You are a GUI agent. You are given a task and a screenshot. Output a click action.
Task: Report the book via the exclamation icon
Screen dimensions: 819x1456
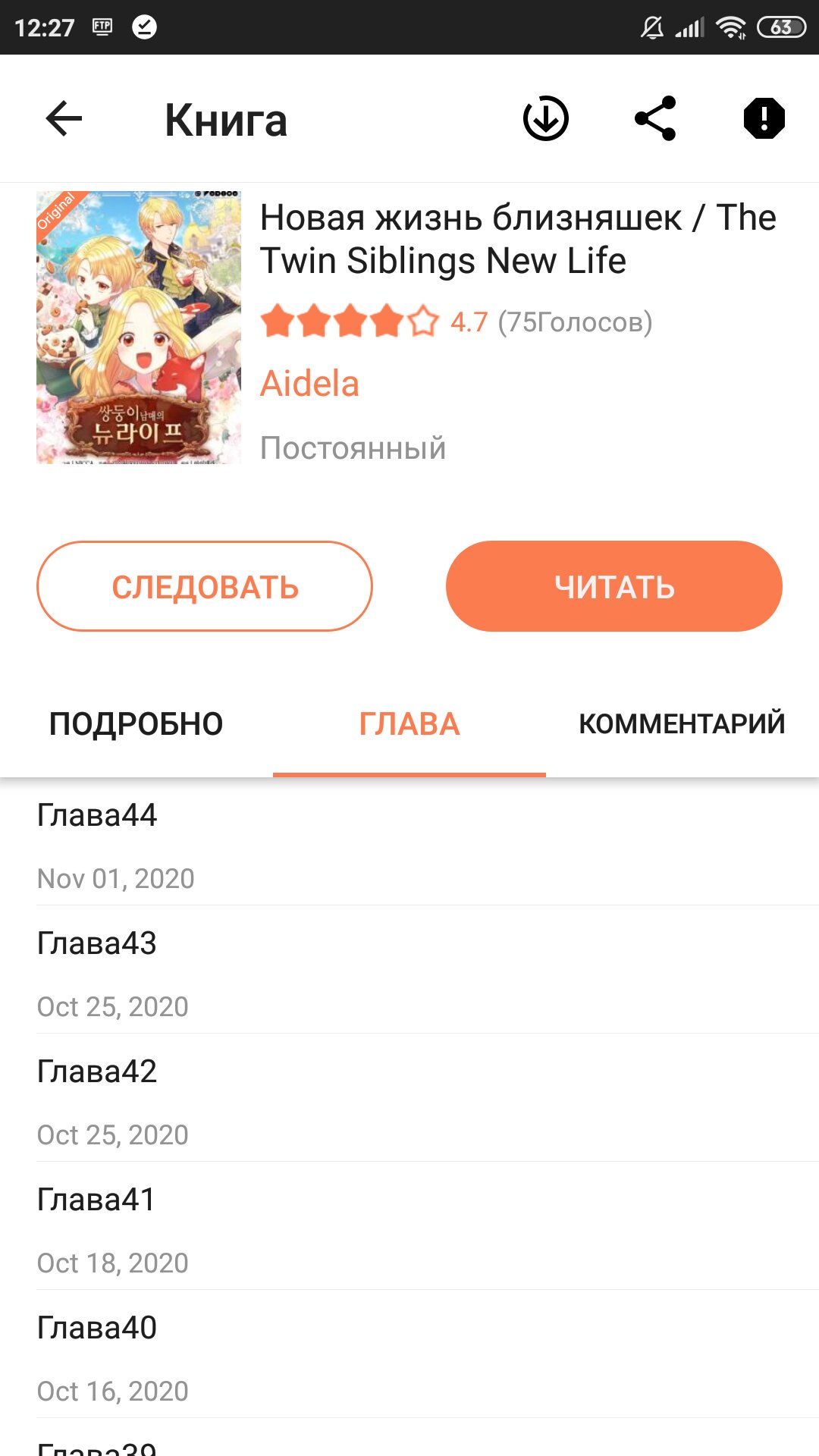point(764,118)
